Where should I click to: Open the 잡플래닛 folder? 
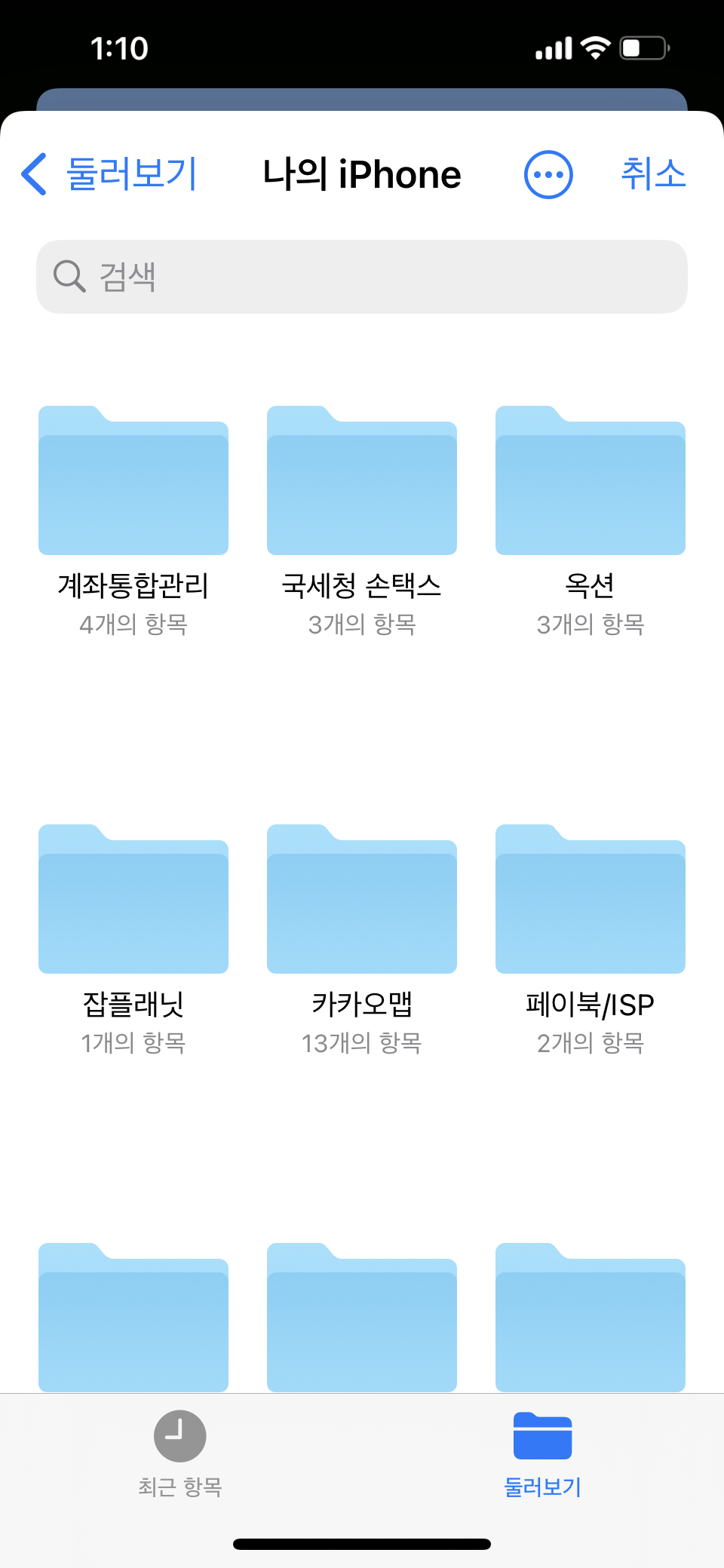133,899
